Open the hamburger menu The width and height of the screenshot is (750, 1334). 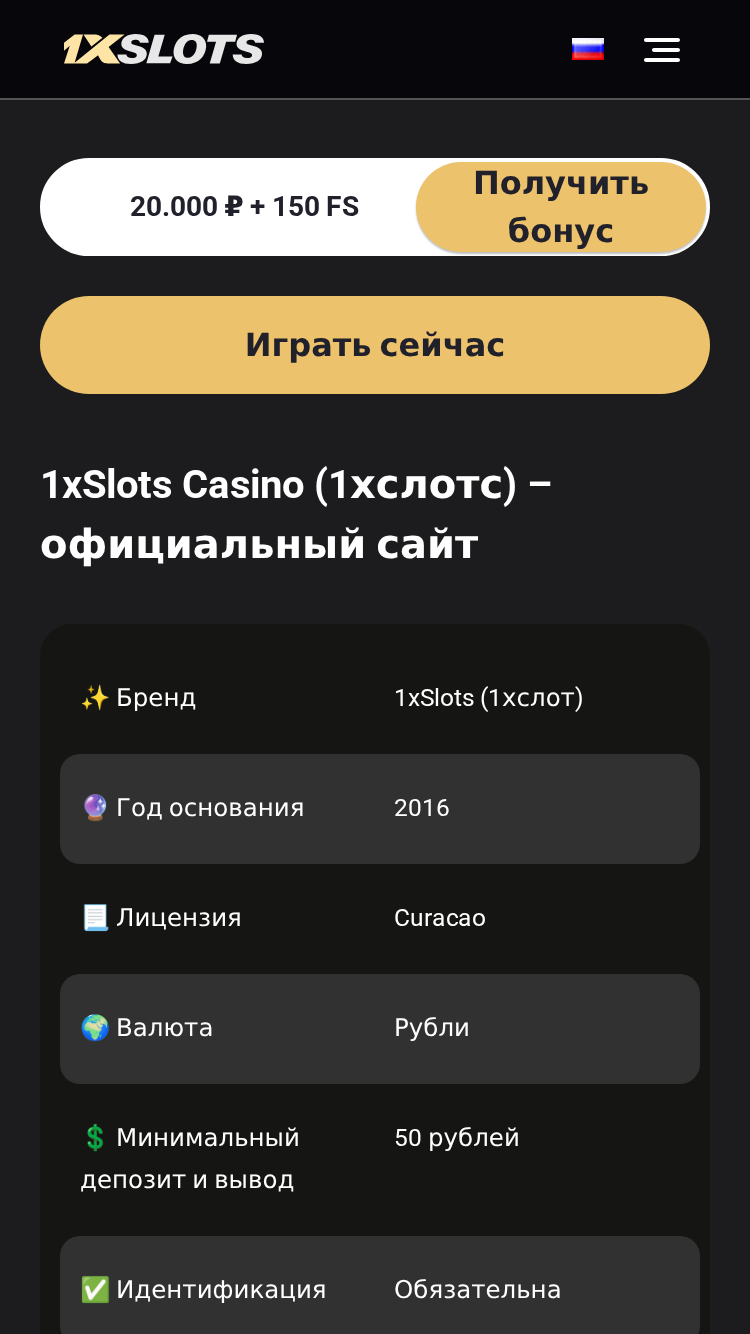tap(662, 50)
